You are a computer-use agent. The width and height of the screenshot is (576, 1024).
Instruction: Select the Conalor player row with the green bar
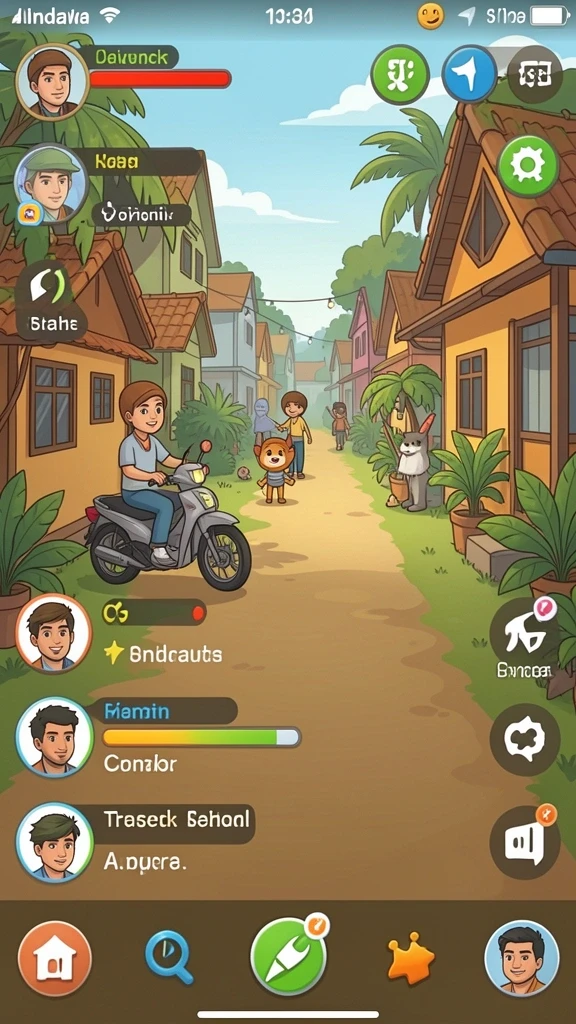pos(158,737)
